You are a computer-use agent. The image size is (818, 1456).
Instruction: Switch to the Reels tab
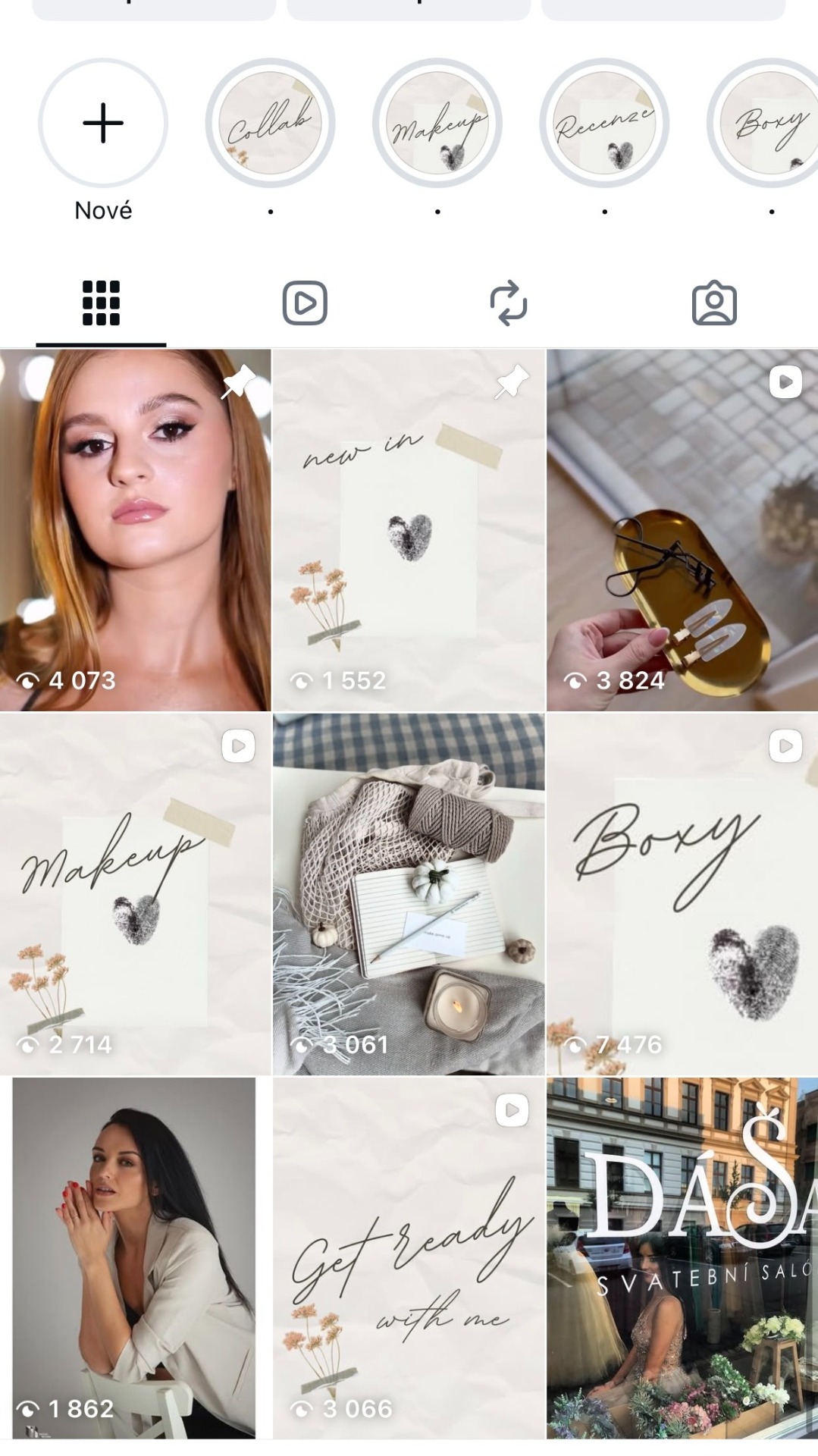(x=305, y=303)
